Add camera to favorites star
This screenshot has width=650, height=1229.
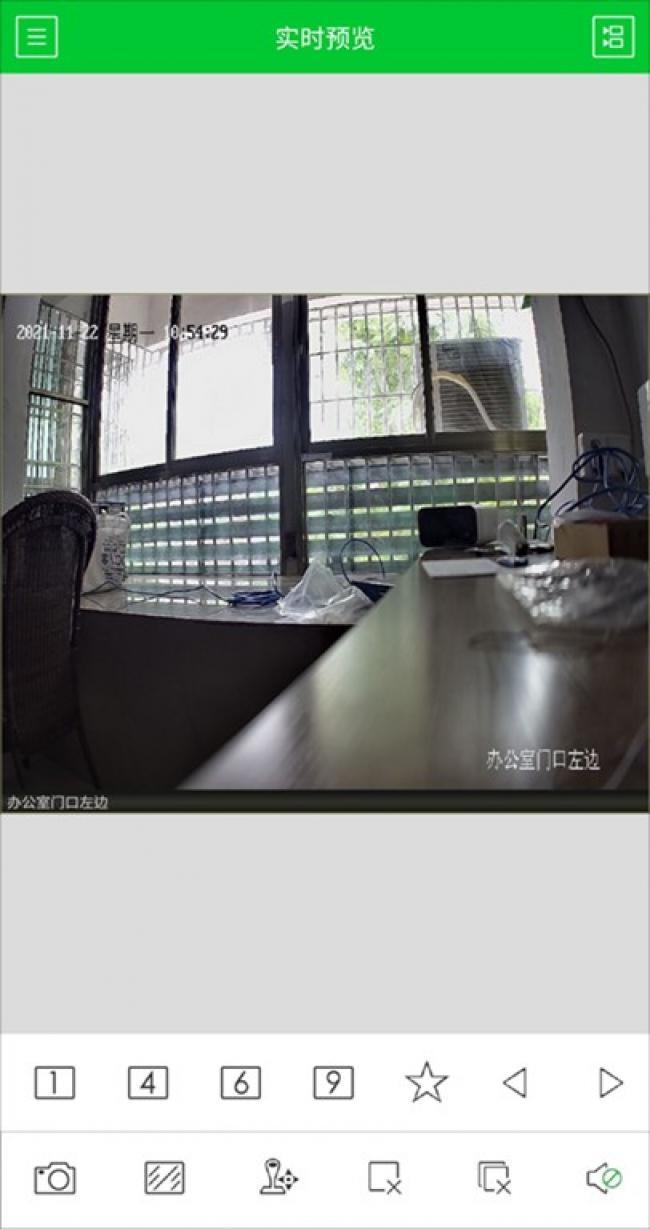click(427, 1082)
